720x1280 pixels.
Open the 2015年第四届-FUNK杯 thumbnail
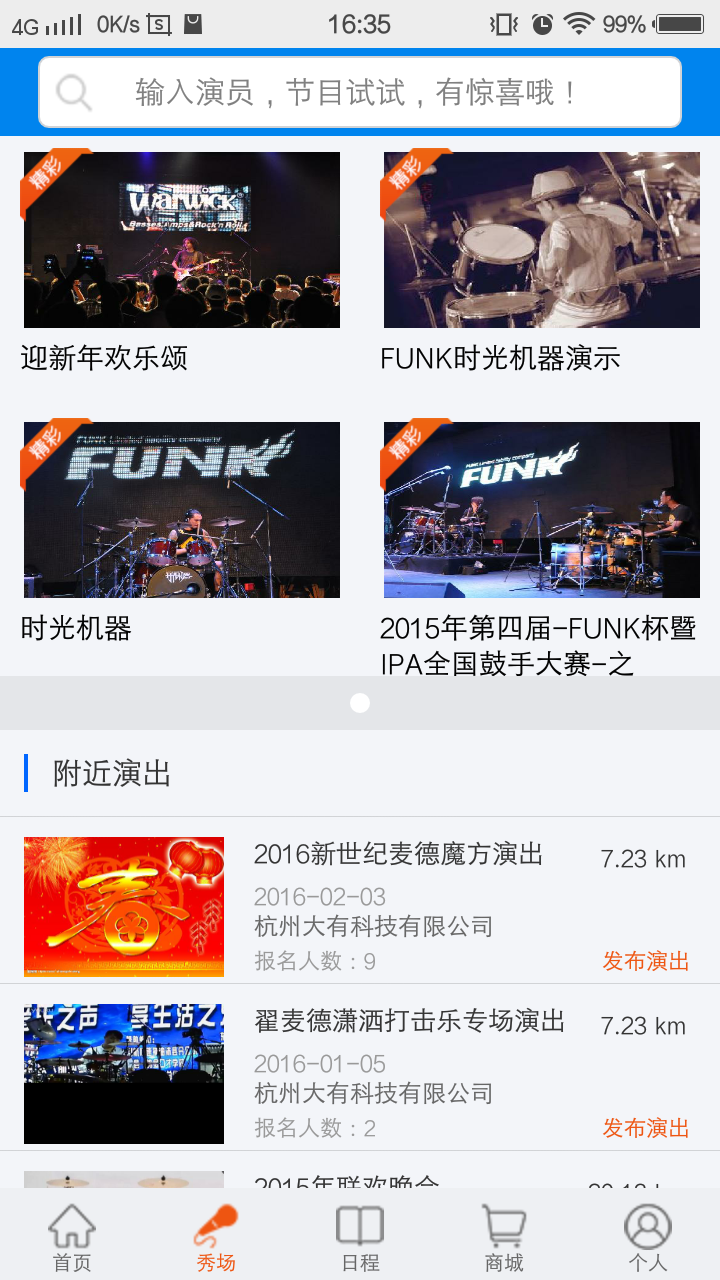pyautogui.click(x=540, y=510)
